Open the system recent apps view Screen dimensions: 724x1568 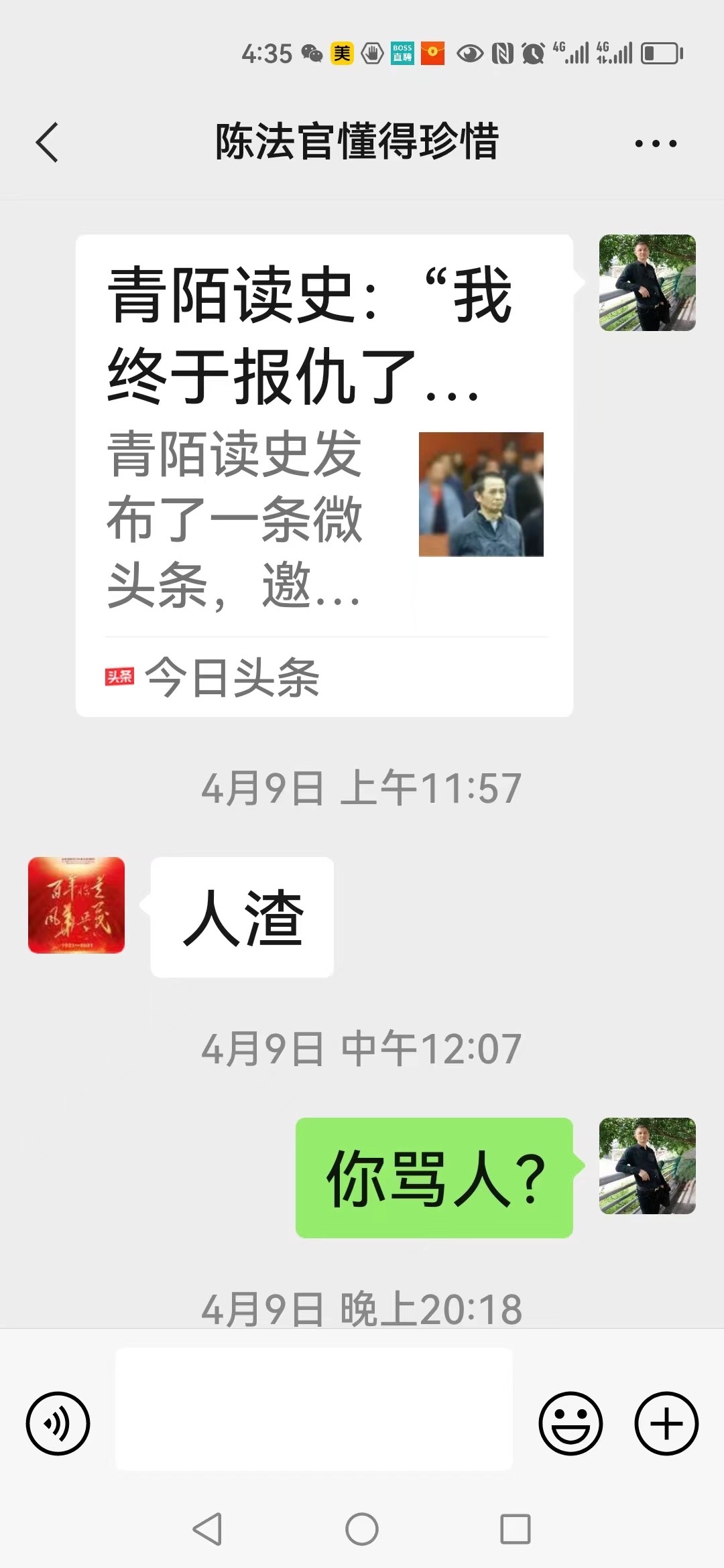click(x=516, y=1529)
